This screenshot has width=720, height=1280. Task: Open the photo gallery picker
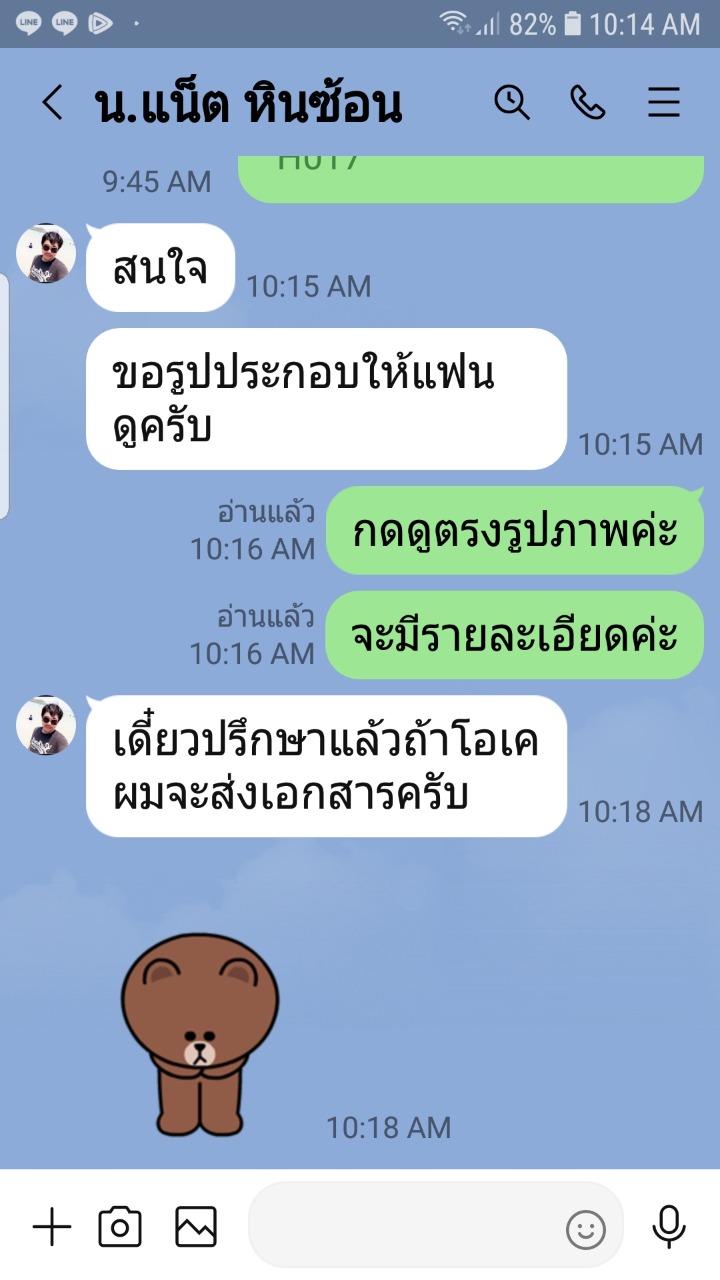pos(196,1226)
